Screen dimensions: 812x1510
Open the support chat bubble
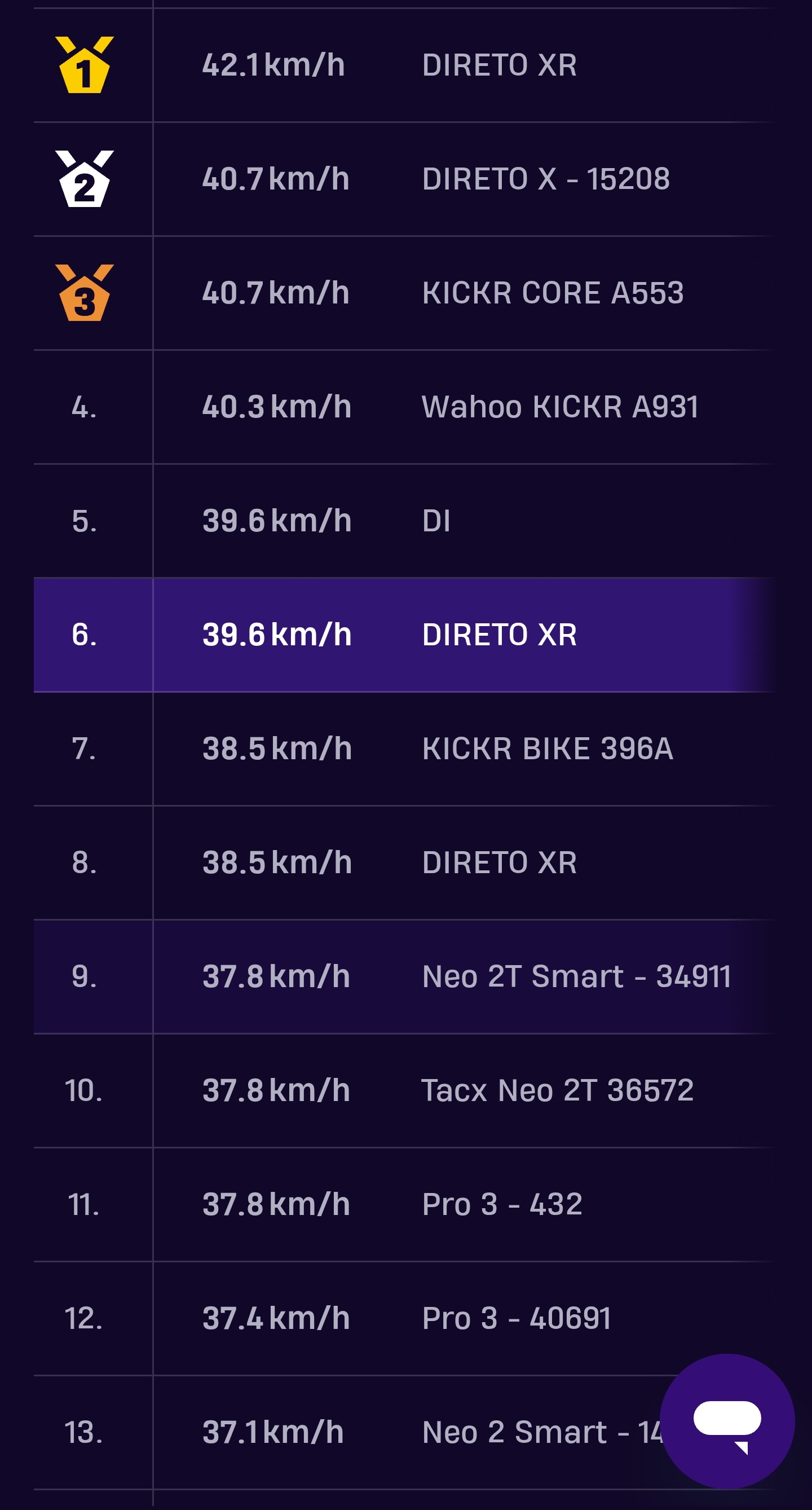tap(726, 1421)
